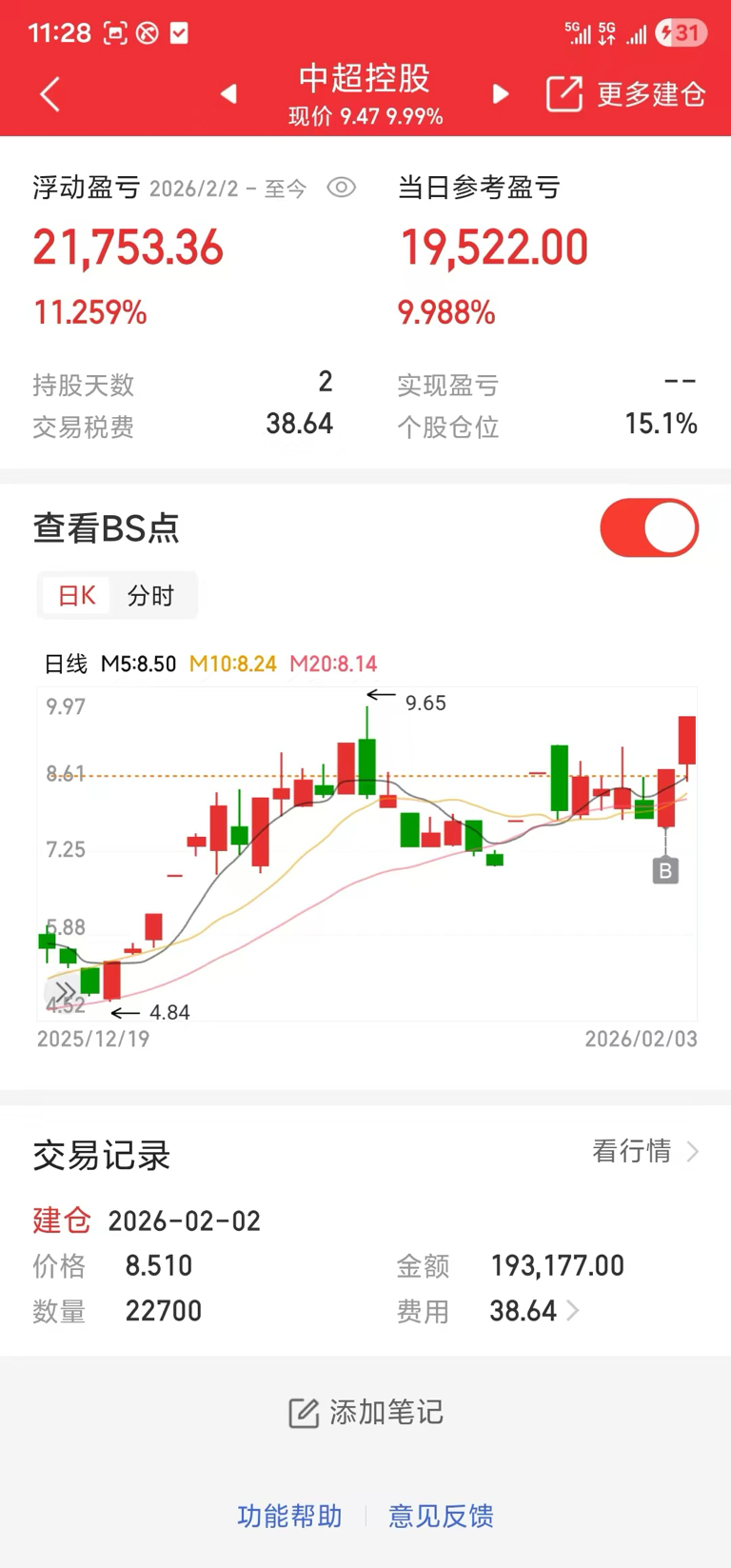731x1568 pixels.
Task: Open the 功能帮助 help link
Action: [x=289, y=1516]
